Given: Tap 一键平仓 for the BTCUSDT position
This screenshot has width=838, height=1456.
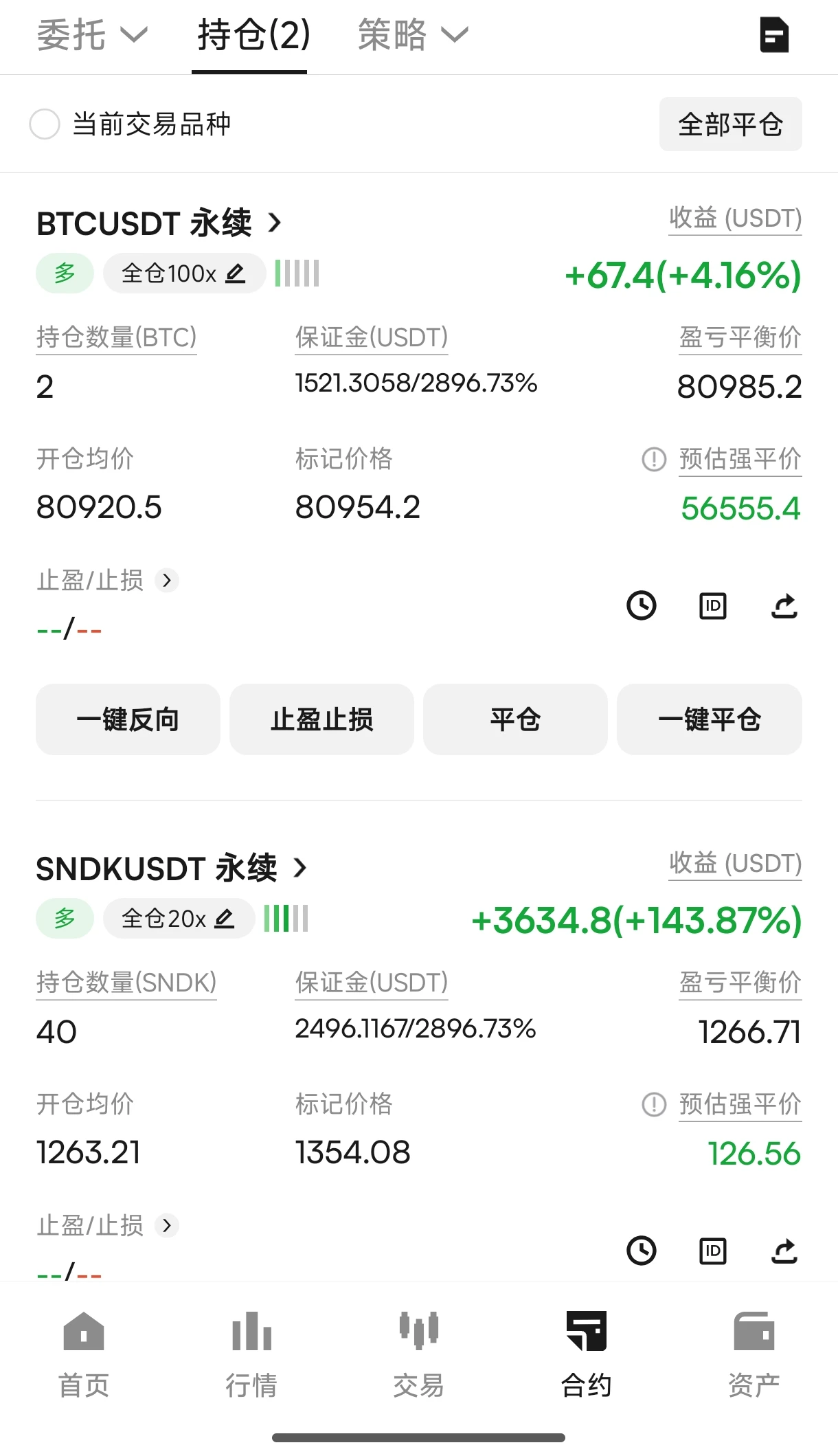Looking at the screenshot, I should 710,719.
